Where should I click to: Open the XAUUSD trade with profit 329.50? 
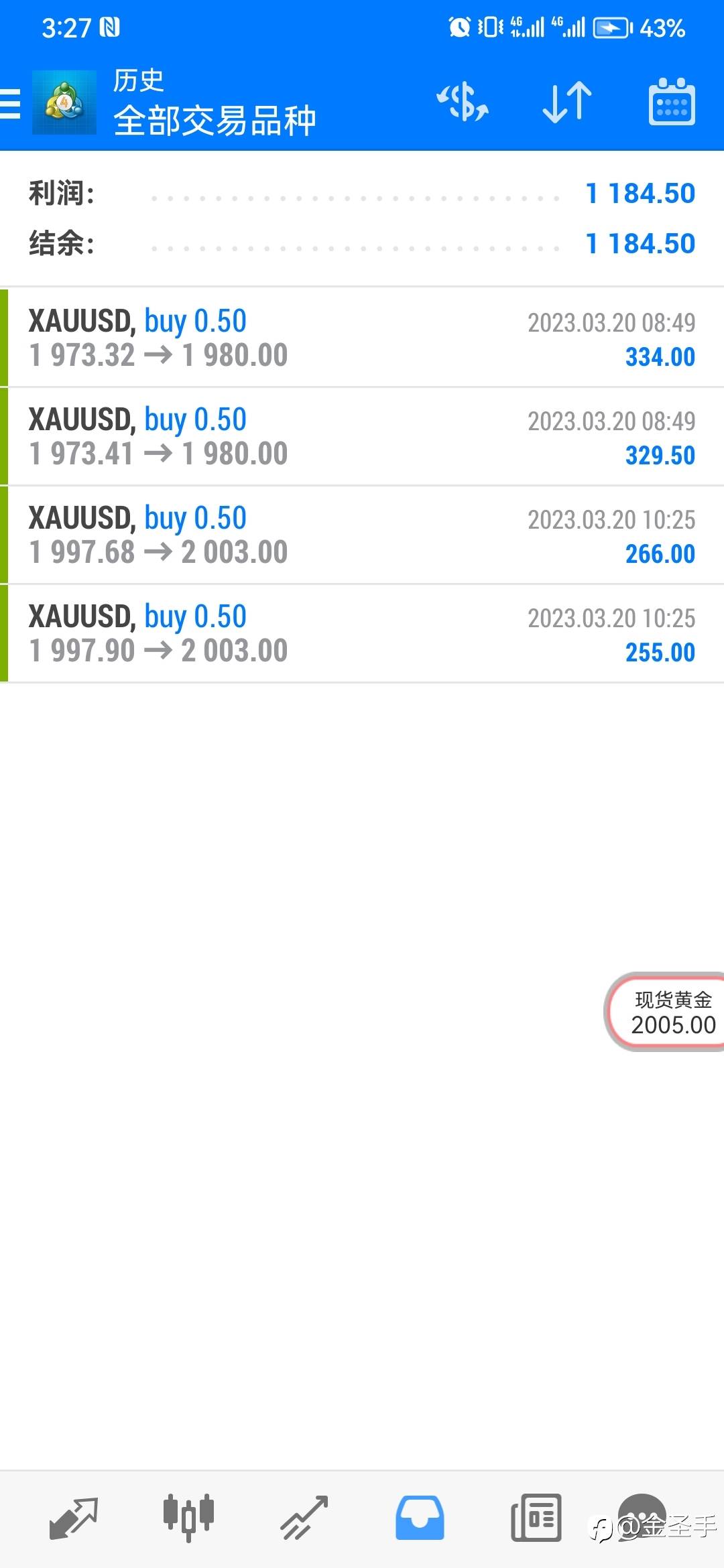[362, 436]
